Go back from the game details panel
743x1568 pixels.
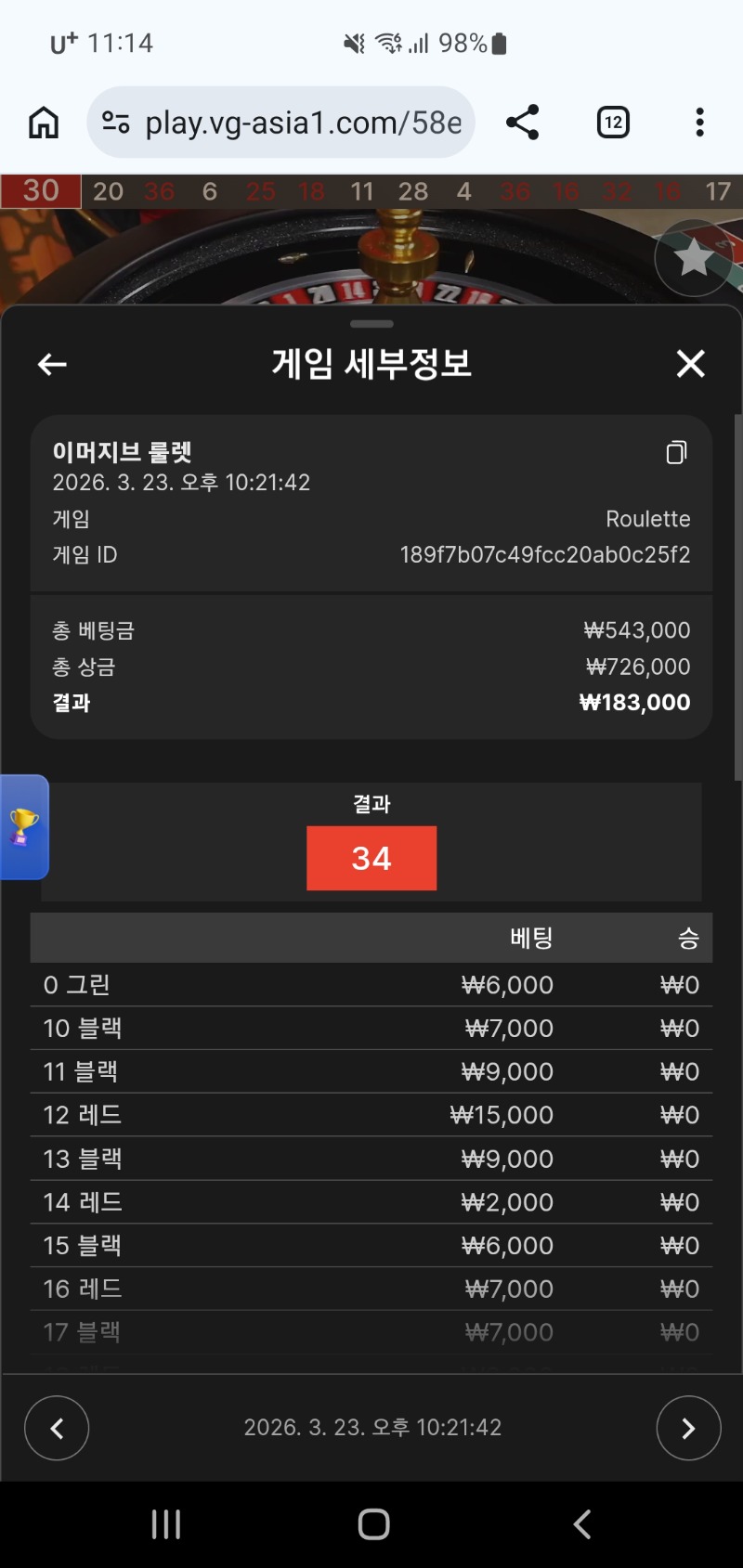(x=52, y=365)
